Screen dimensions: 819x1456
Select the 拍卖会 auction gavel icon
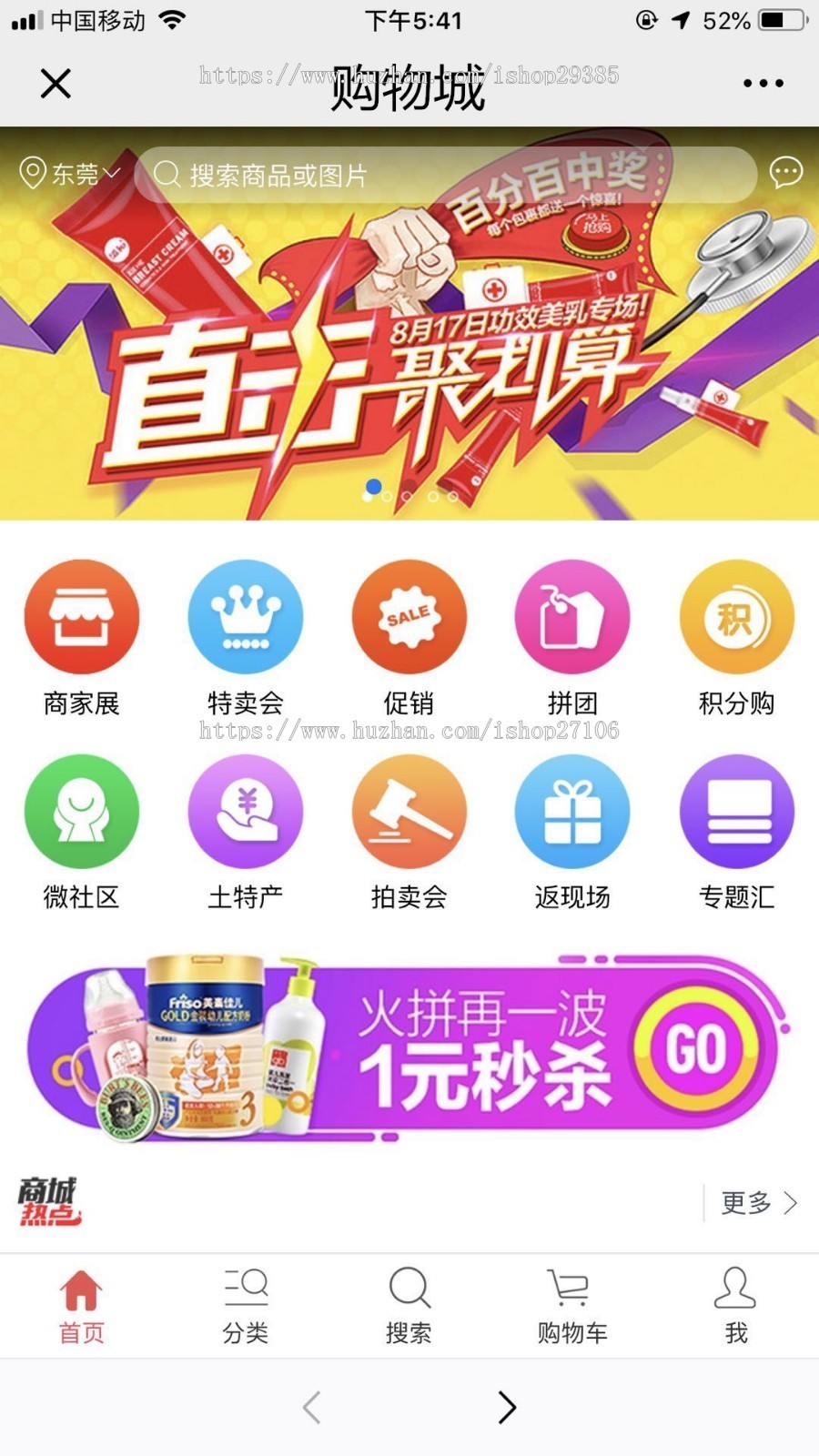[x=408, y=810]
